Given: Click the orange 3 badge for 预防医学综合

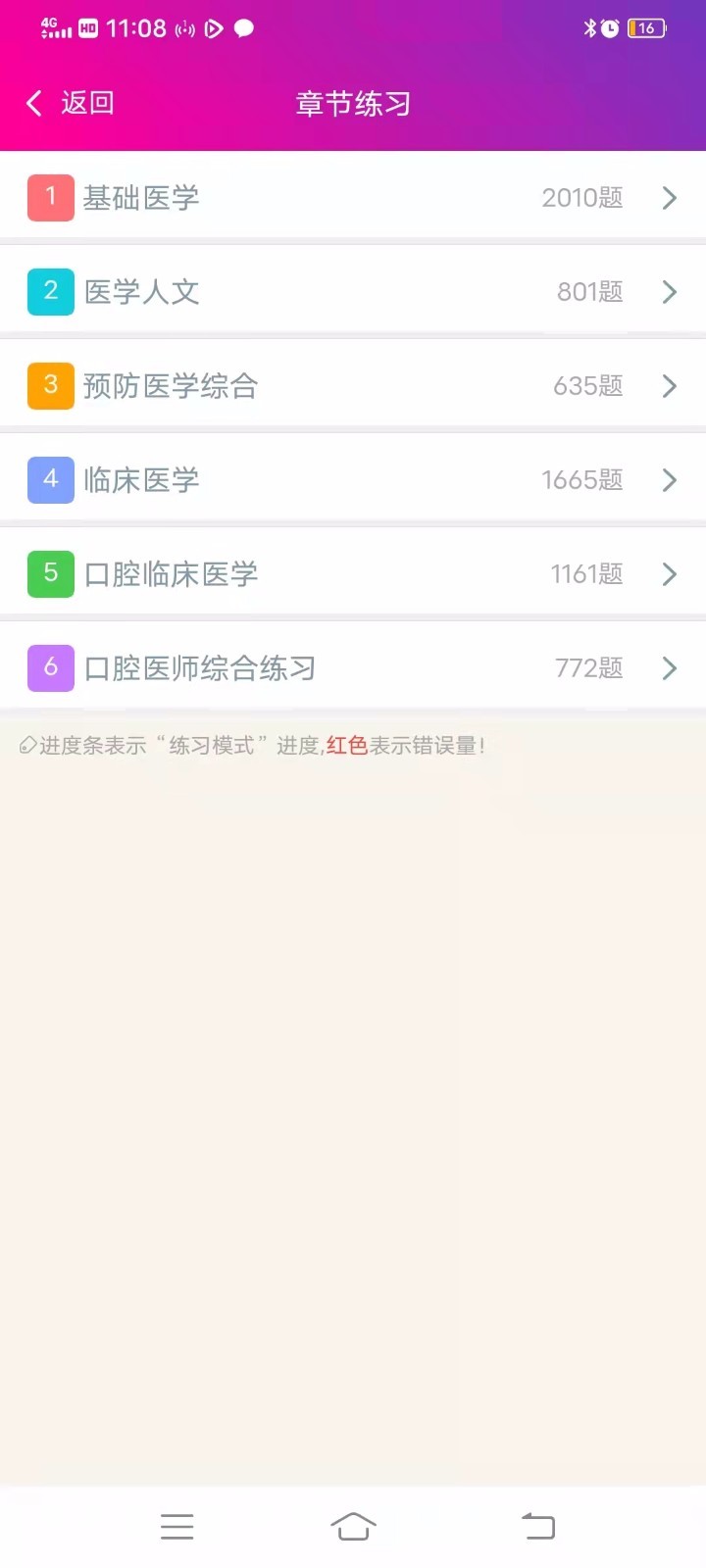Looking at the screenshot, I should pyautogui.click(x=50, y=385).
